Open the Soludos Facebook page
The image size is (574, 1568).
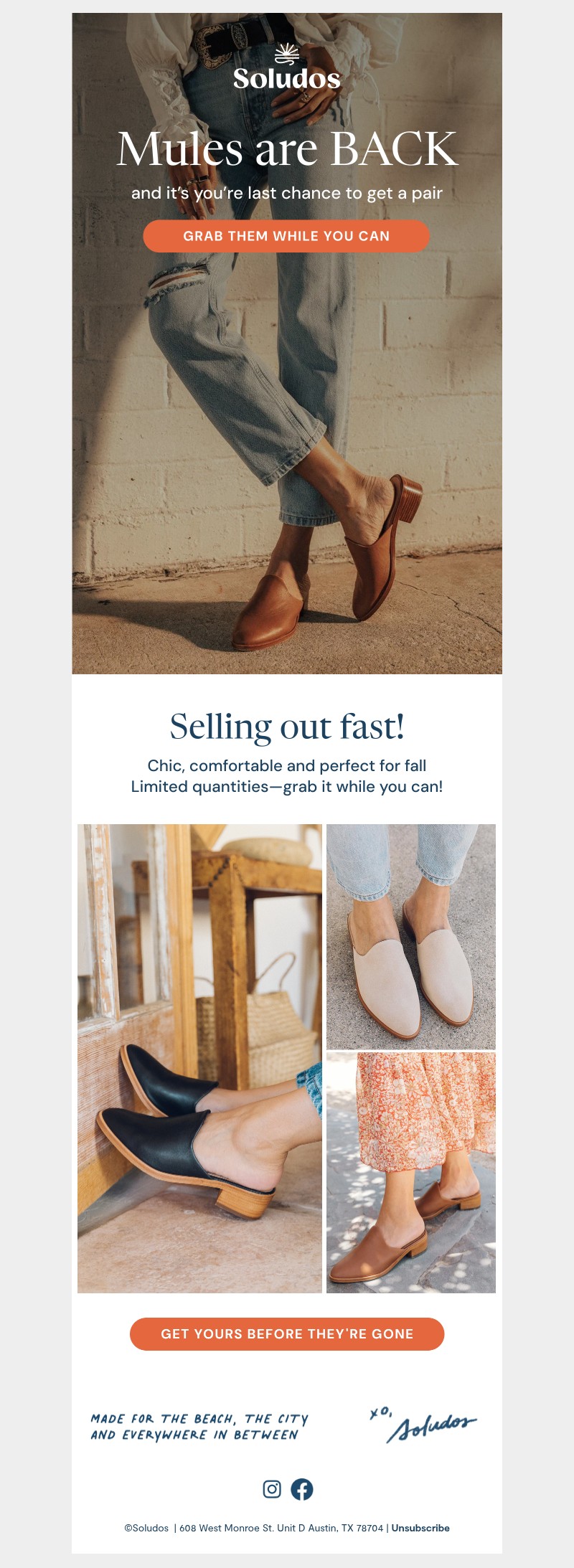coord(302,1489)
